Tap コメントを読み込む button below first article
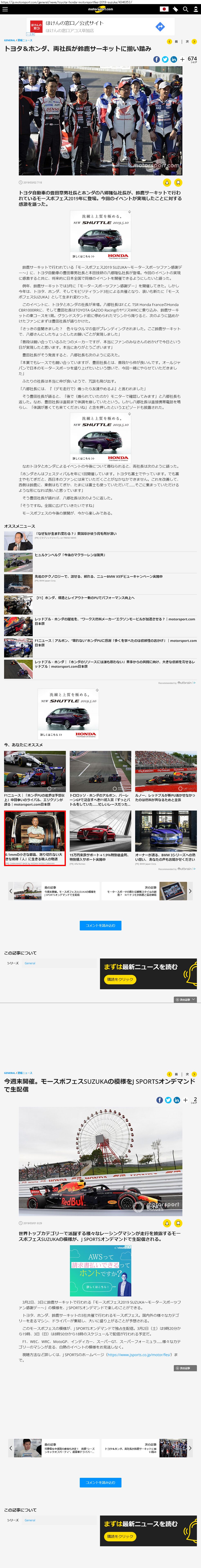The height and width of the screenshot is (1568, 201). pyautogui.click(x=100, y=925)
